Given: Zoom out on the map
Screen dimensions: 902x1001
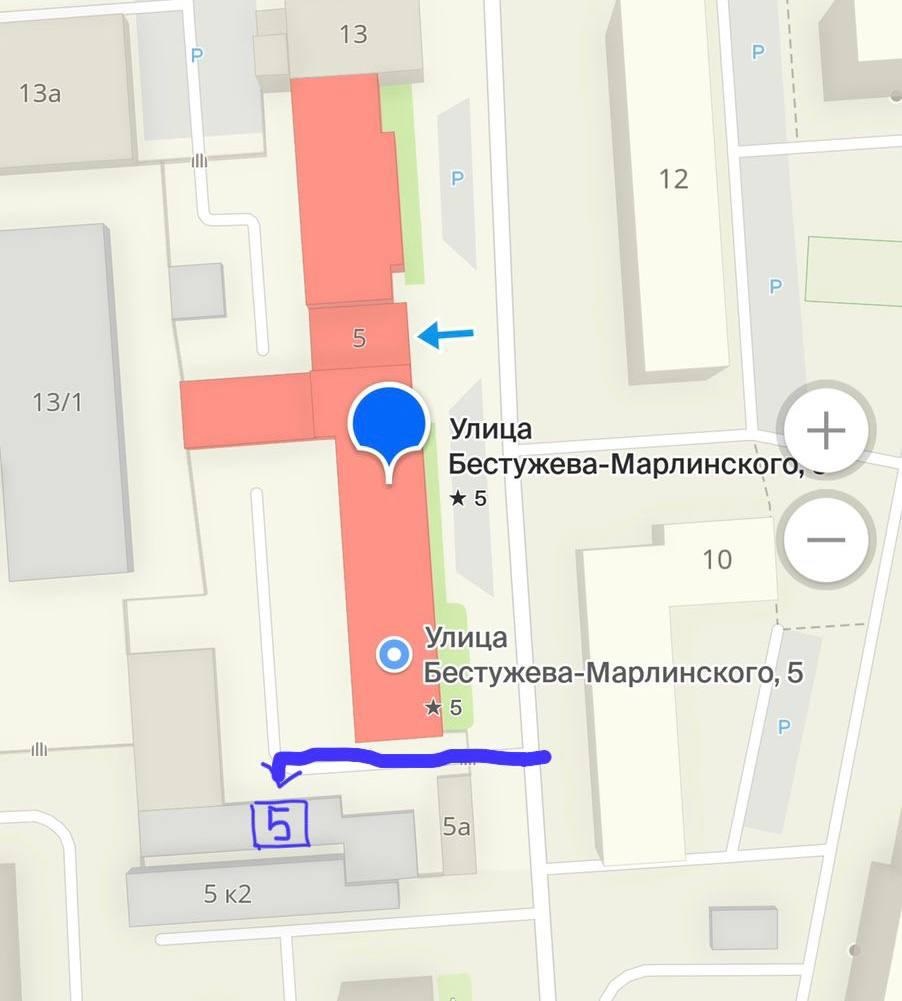Looking at the screenshot, I should coord(827,541).
